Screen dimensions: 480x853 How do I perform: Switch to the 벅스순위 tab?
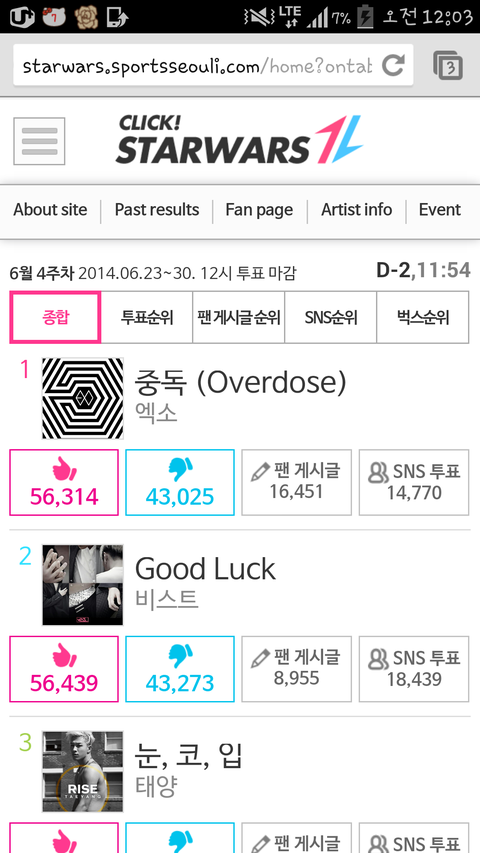pos(423,317)
